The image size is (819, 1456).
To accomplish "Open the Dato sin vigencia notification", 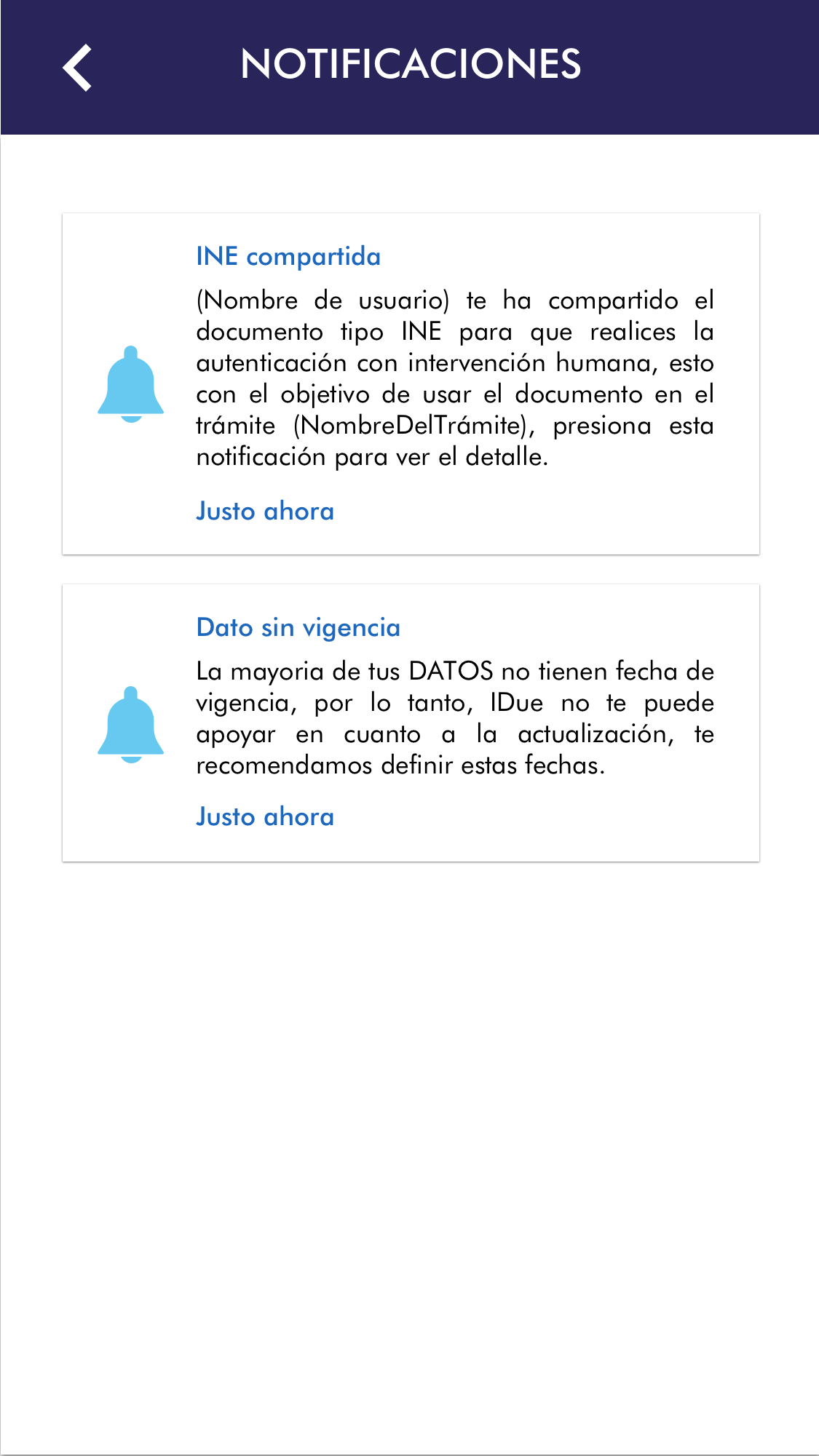I will click(x=411, y=723).
